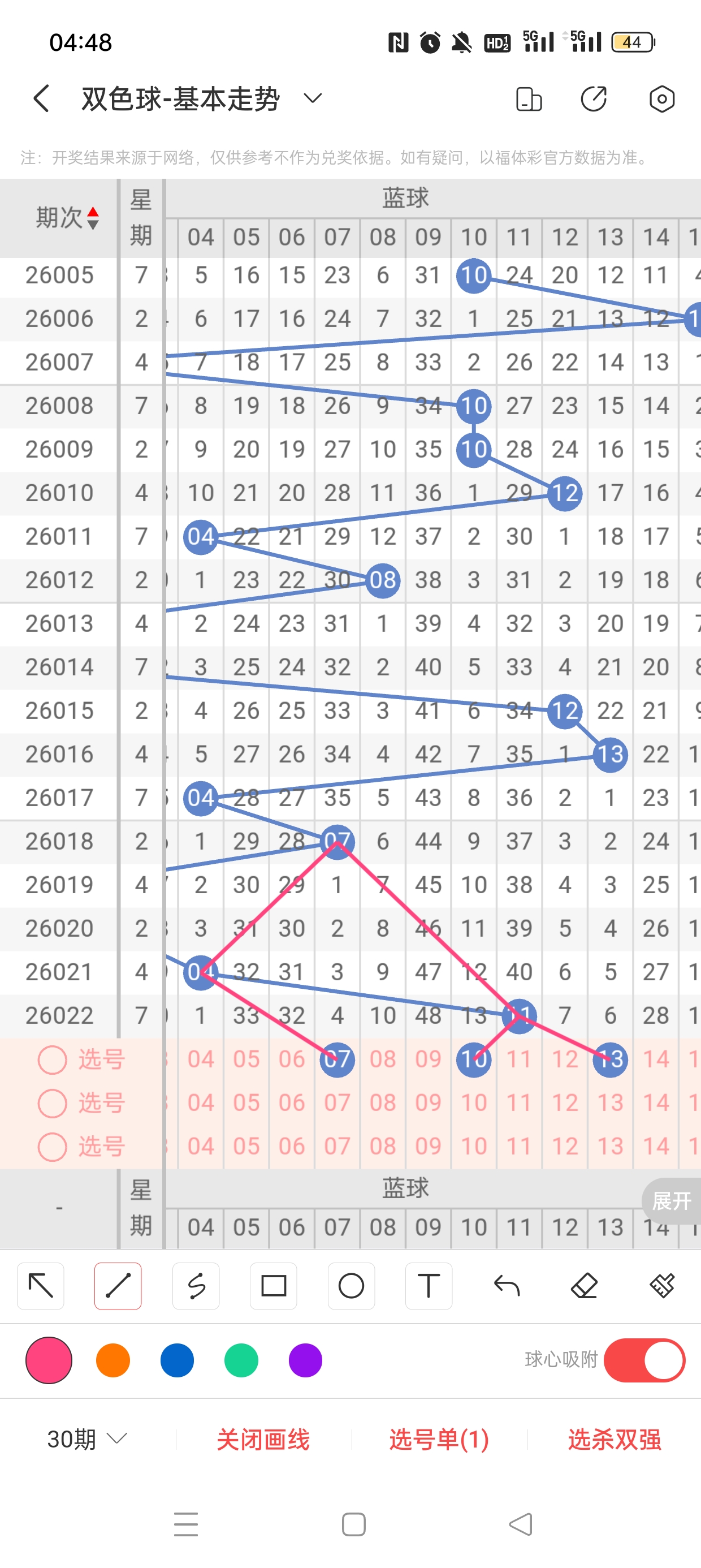Go back from the trend chart
The width and height of the screenshot is (701, 1568).
pyautogui.click(x=41, y=98)
